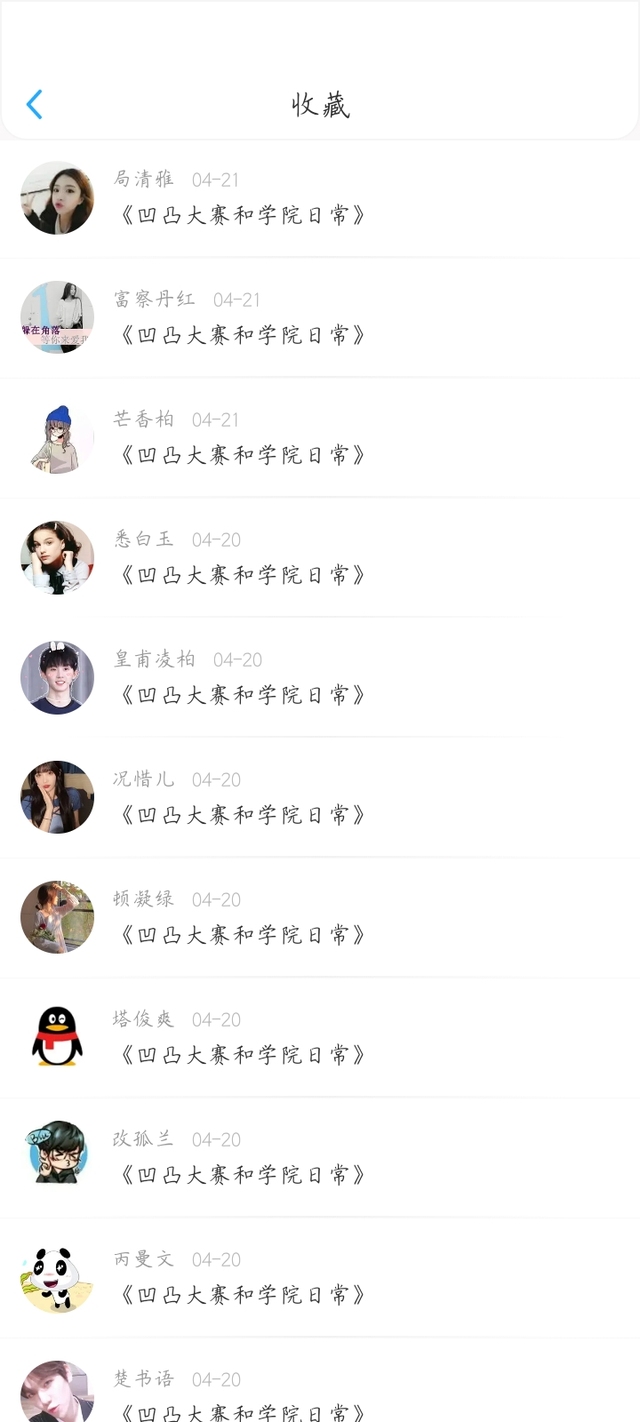The image size is (640, 1422).
Task: Open 改孤兰's collected item
Action: point(320,1158)
